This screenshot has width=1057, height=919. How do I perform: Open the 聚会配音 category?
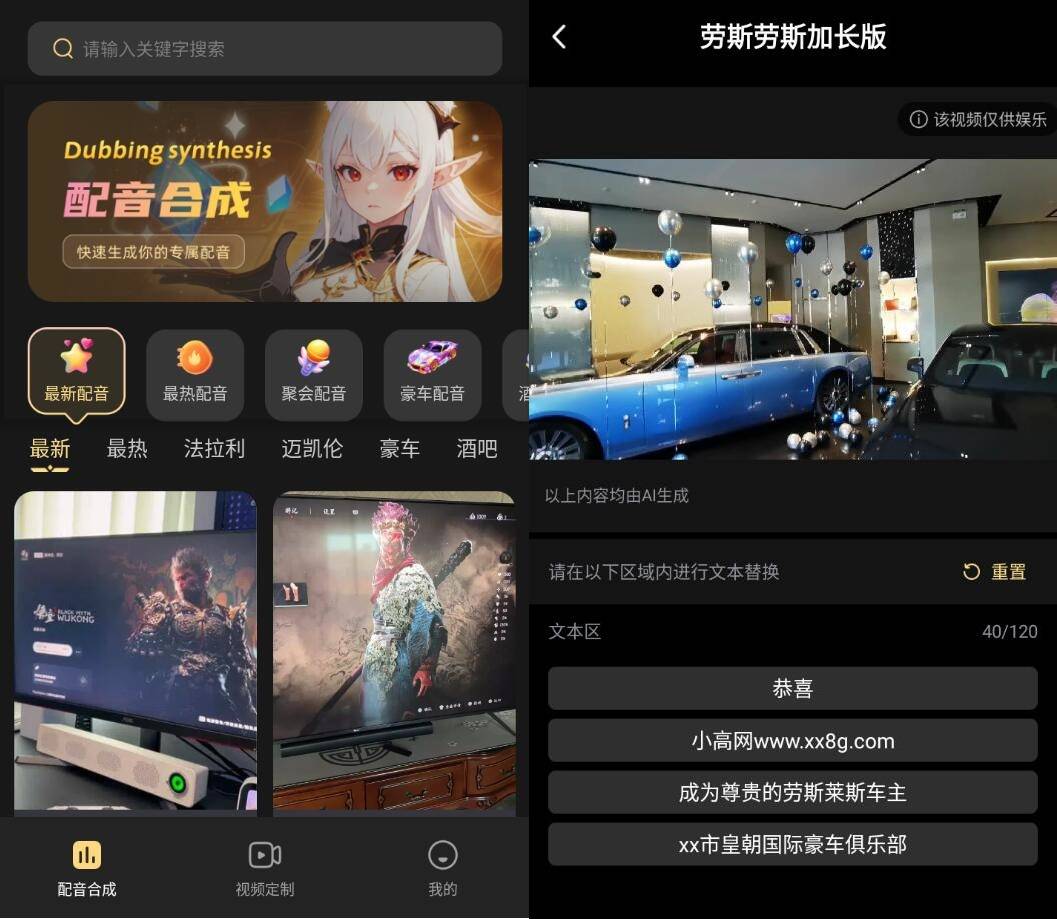coord(314,375)
